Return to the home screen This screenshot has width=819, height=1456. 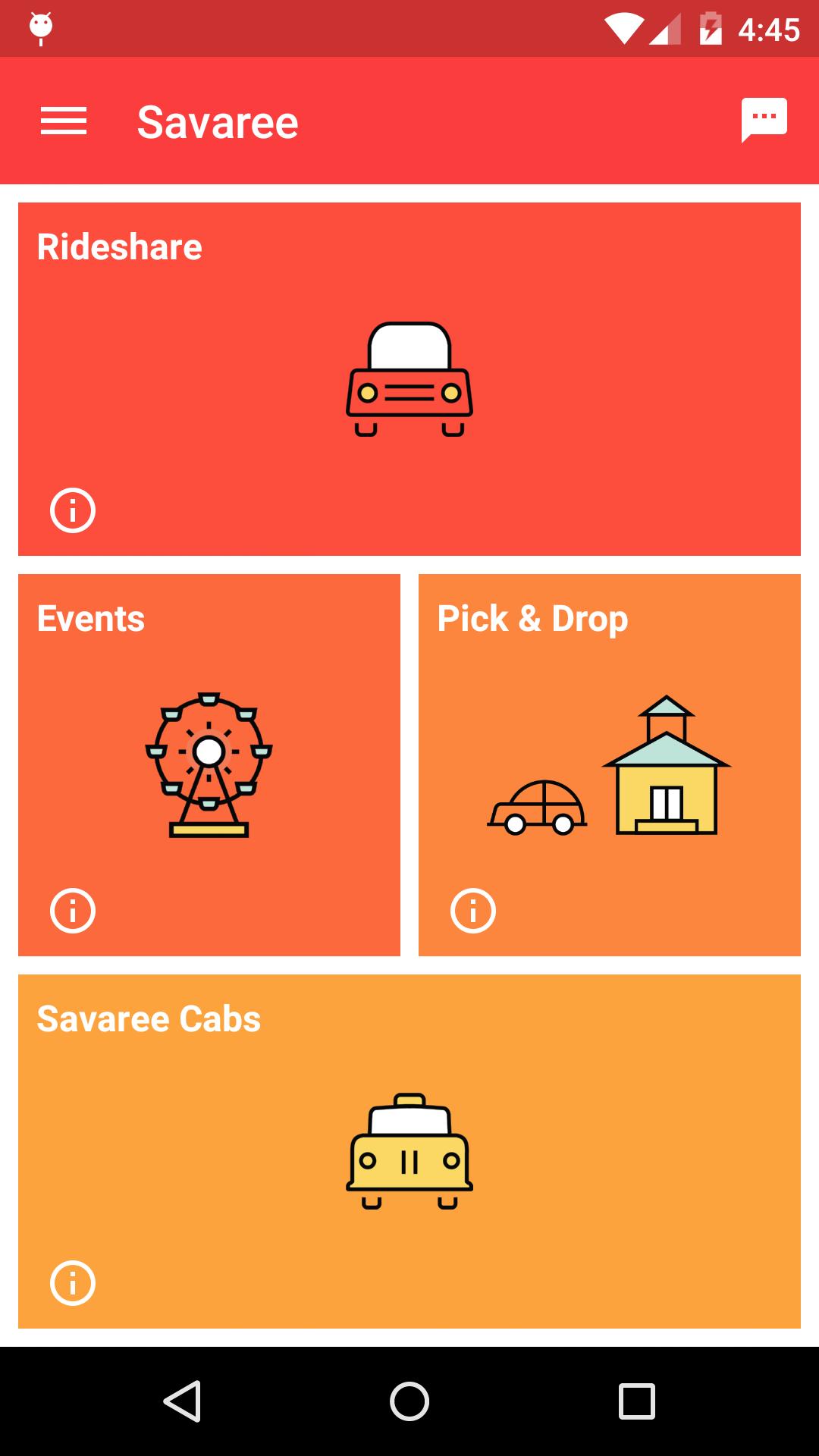[x=409, y=1401]
